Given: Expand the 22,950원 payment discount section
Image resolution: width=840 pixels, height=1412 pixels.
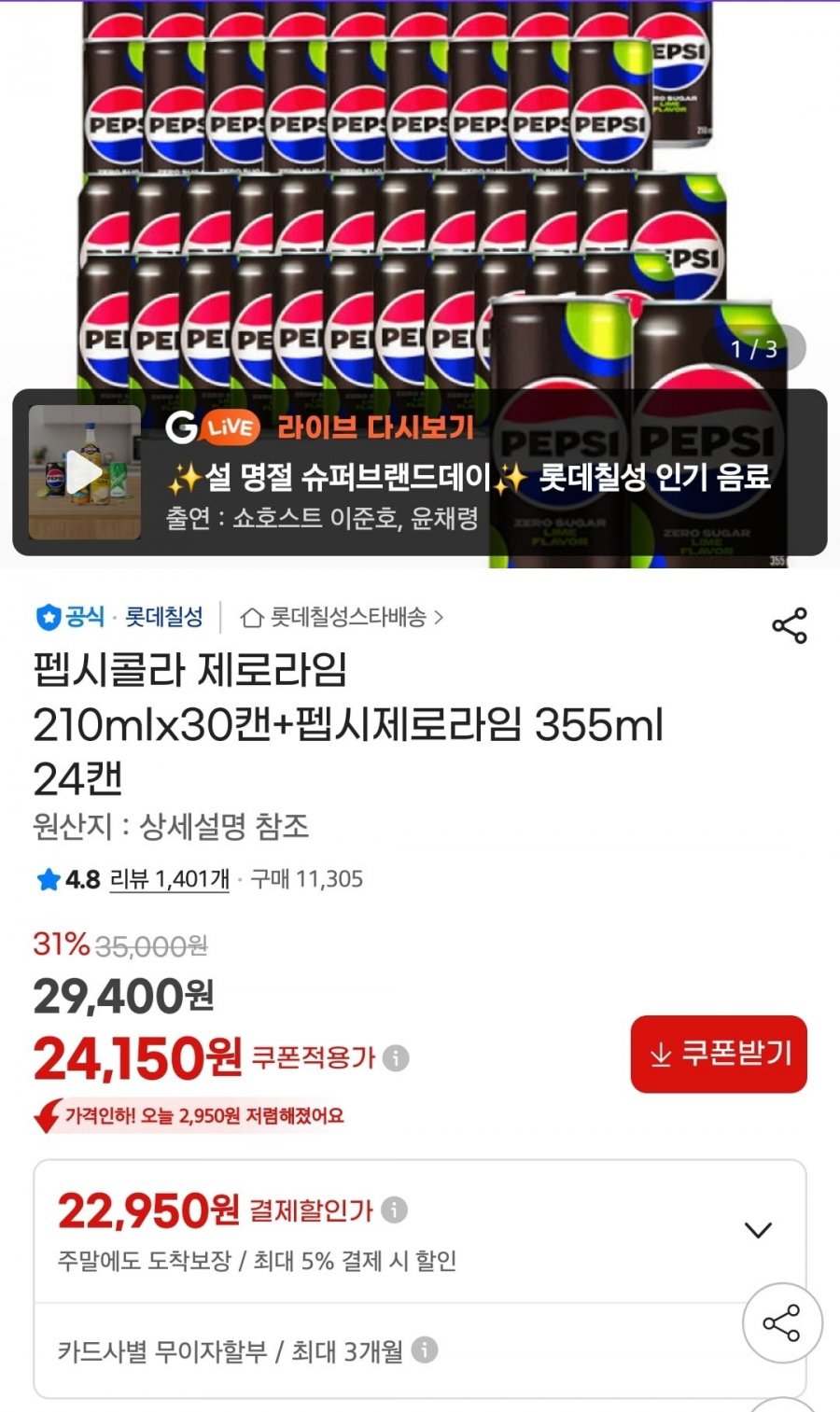Looking at the screenshot, I should pos(758,1232).
